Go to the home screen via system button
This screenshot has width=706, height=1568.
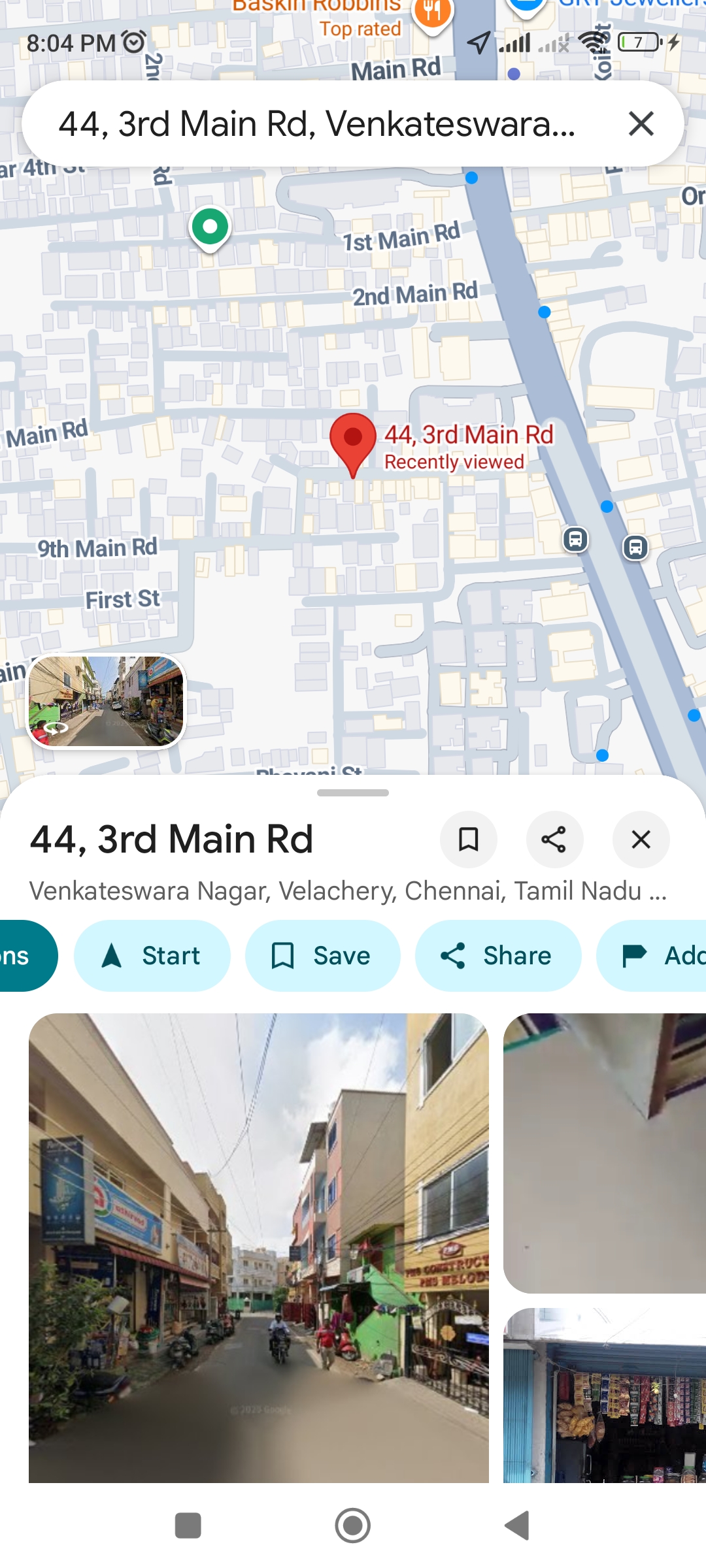(352, 1526)
